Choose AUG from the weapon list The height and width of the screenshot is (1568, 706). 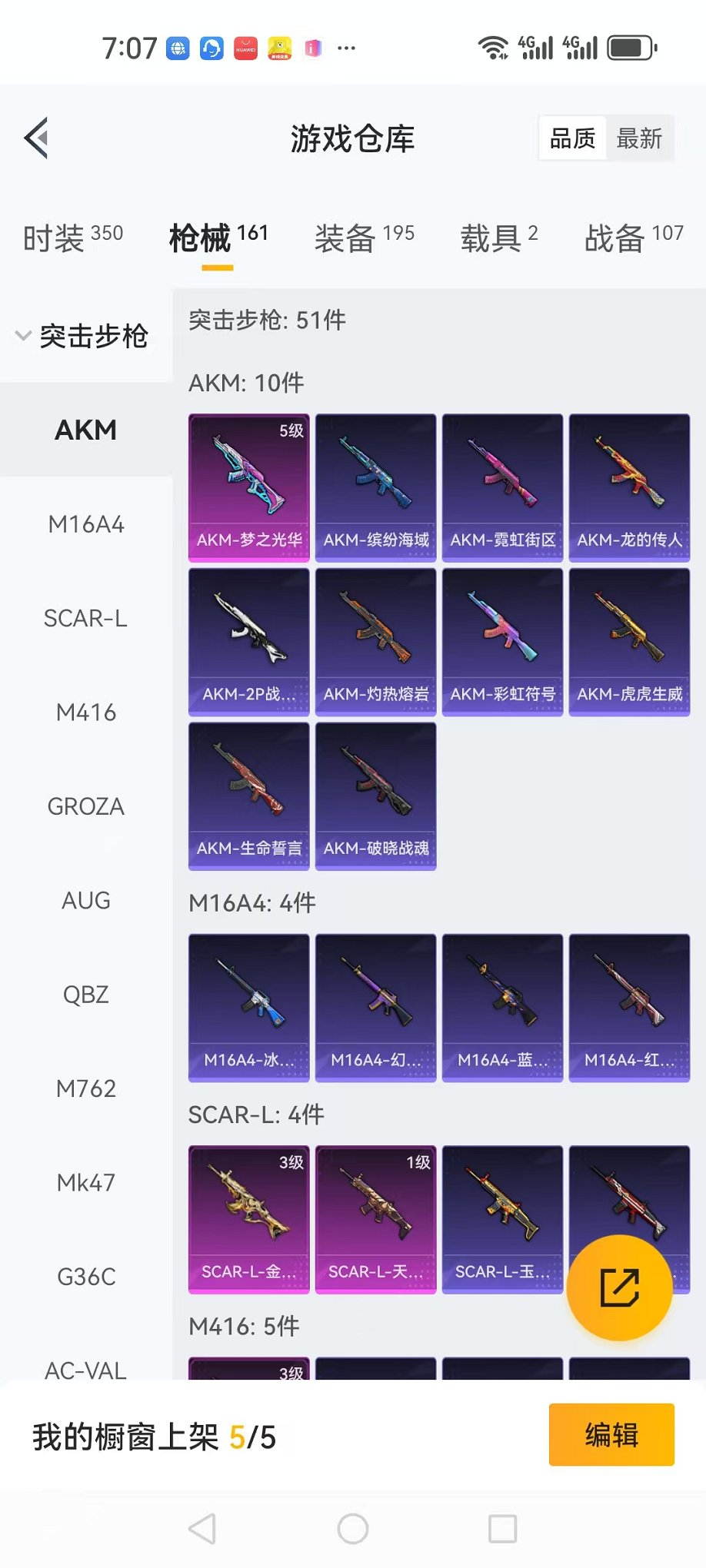click(85, 900)
